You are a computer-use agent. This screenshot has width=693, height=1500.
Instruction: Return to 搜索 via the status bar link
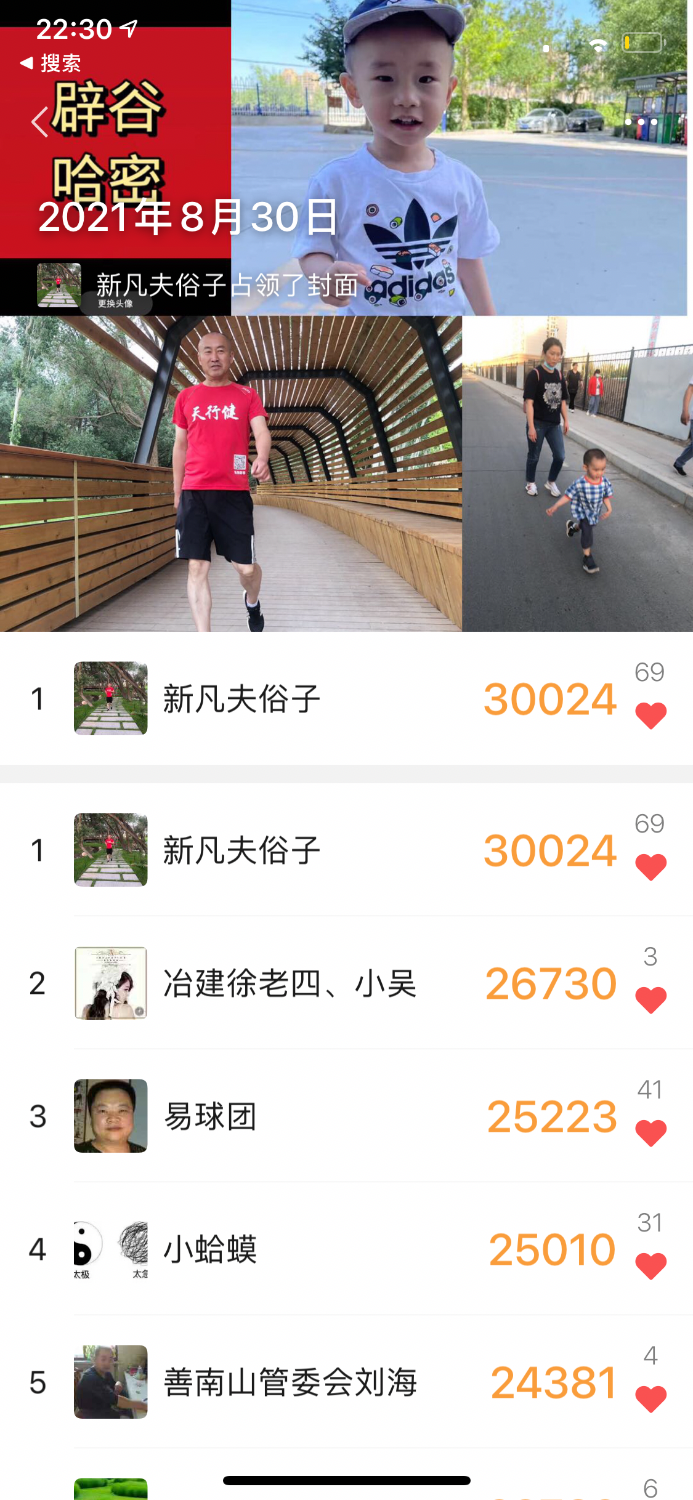[x=50, y=63]
